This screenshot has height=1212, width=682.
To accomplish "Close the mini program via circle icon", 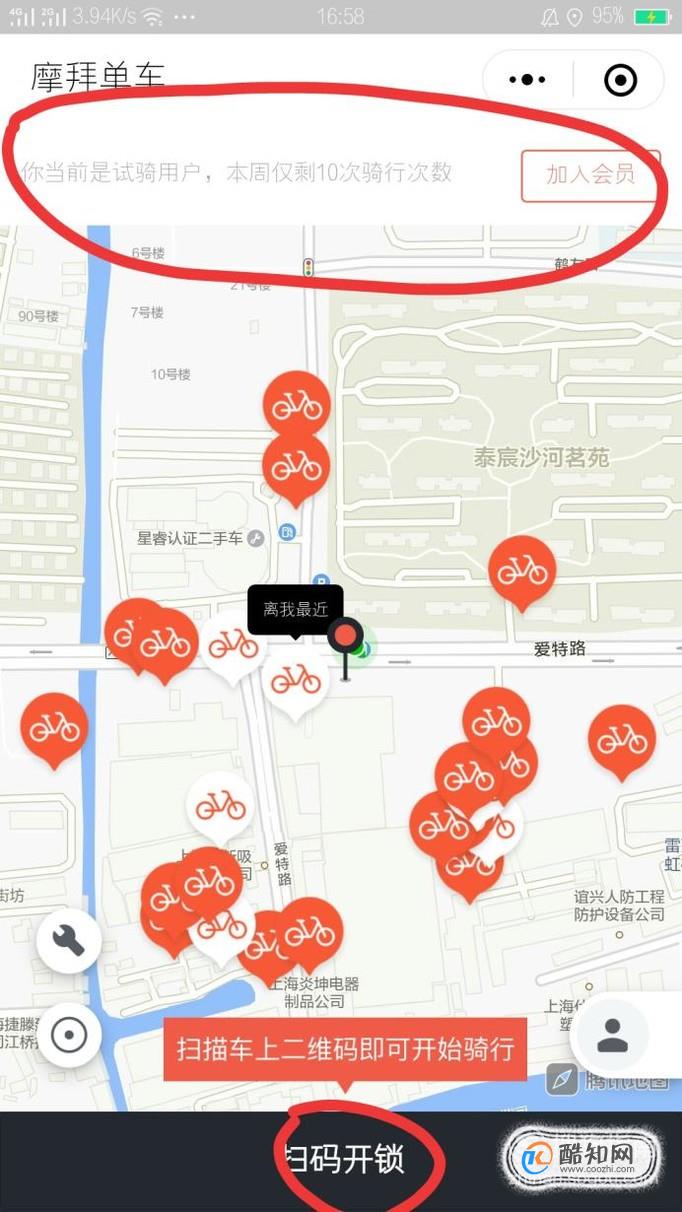I will (620, 80).
